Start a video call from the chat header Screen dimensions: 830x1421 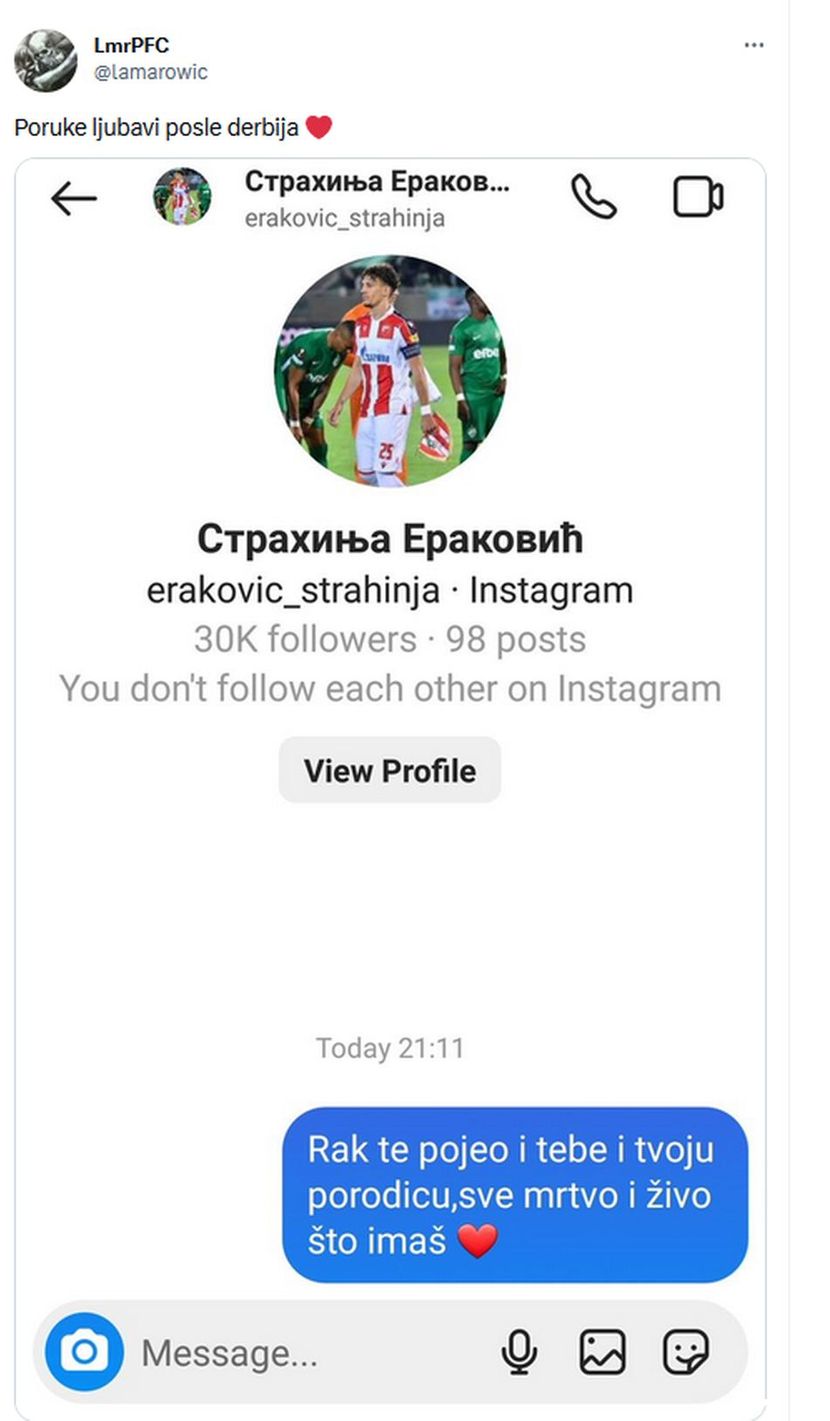tap(698, 197)
